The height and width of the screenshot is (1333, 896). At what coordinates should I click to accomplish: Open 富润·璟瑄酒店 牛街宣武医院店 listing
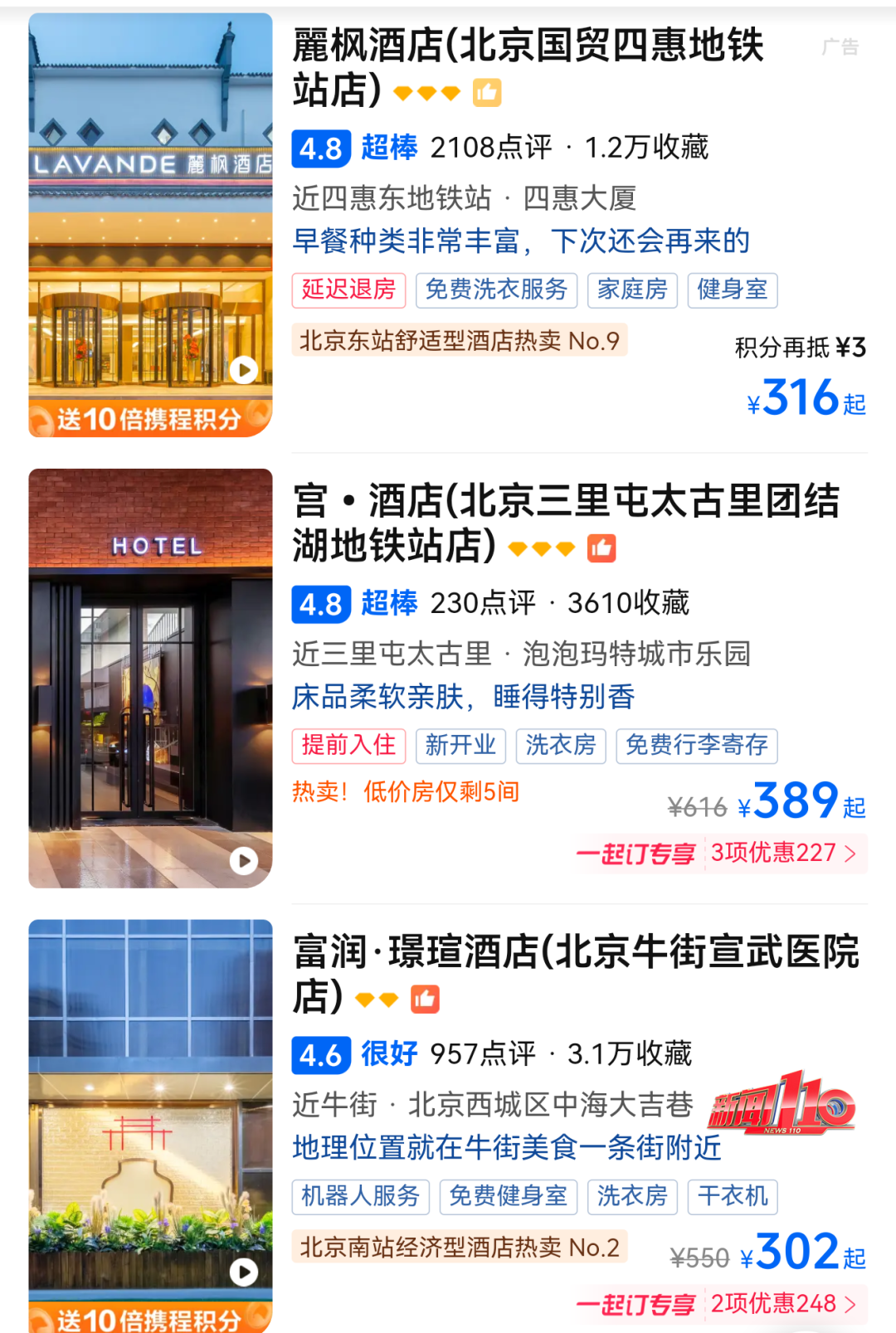576,973
